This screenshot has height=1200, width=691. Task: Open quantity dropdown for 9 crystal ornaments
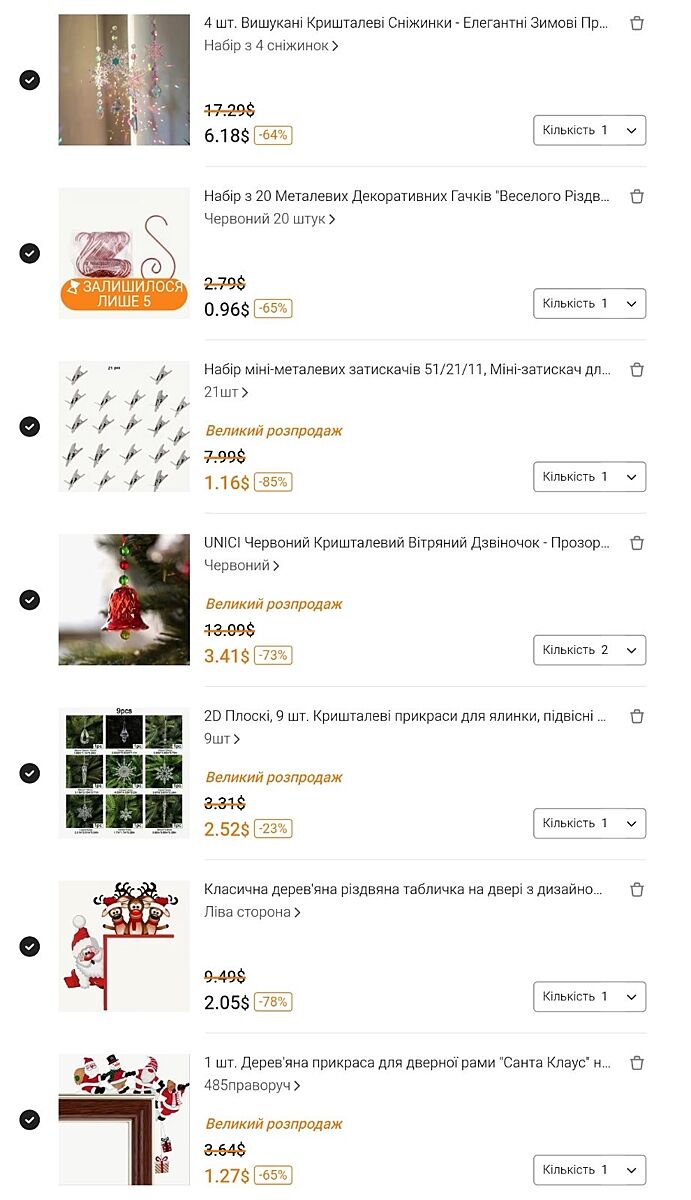pos(589,823)
